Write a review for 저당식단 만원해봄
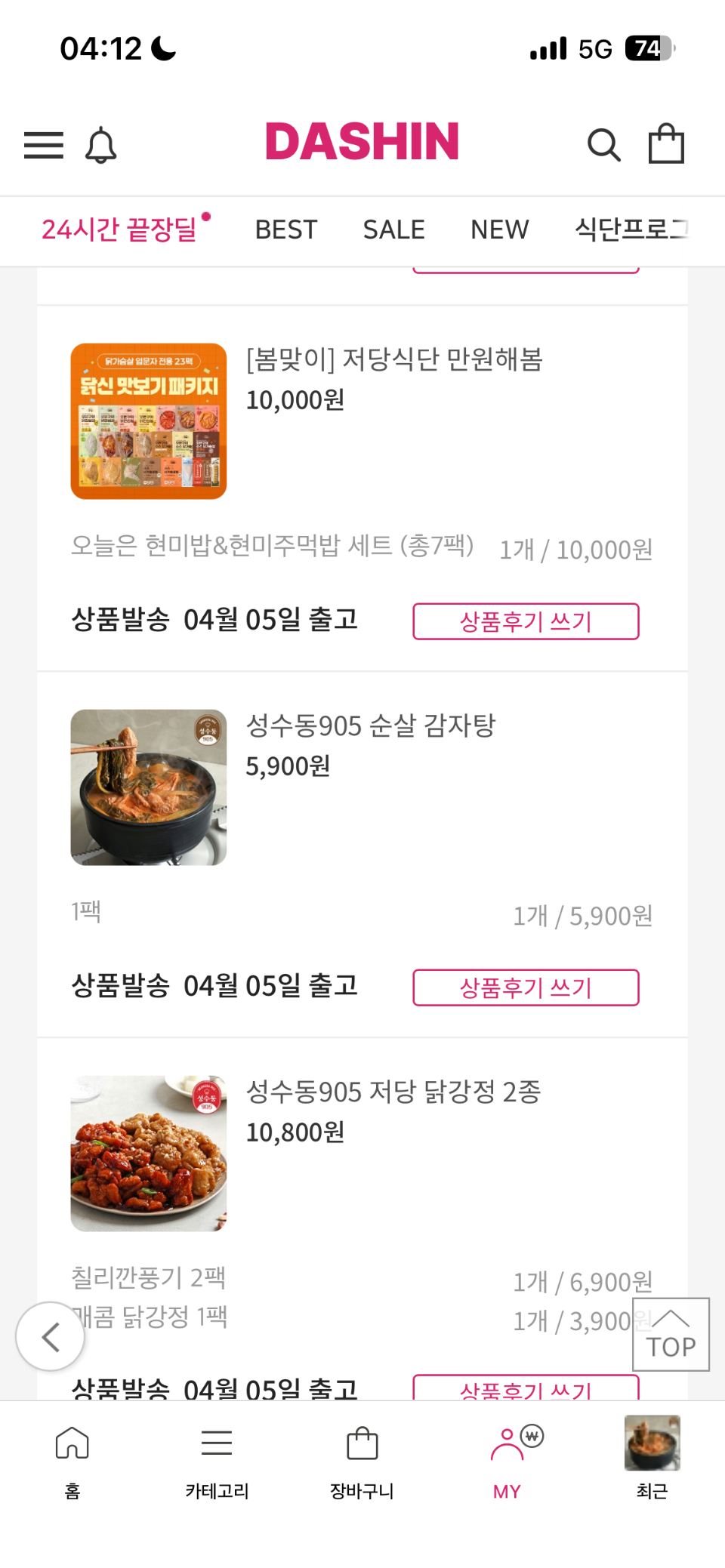The image size is (725, 1568). coord(526,621)
